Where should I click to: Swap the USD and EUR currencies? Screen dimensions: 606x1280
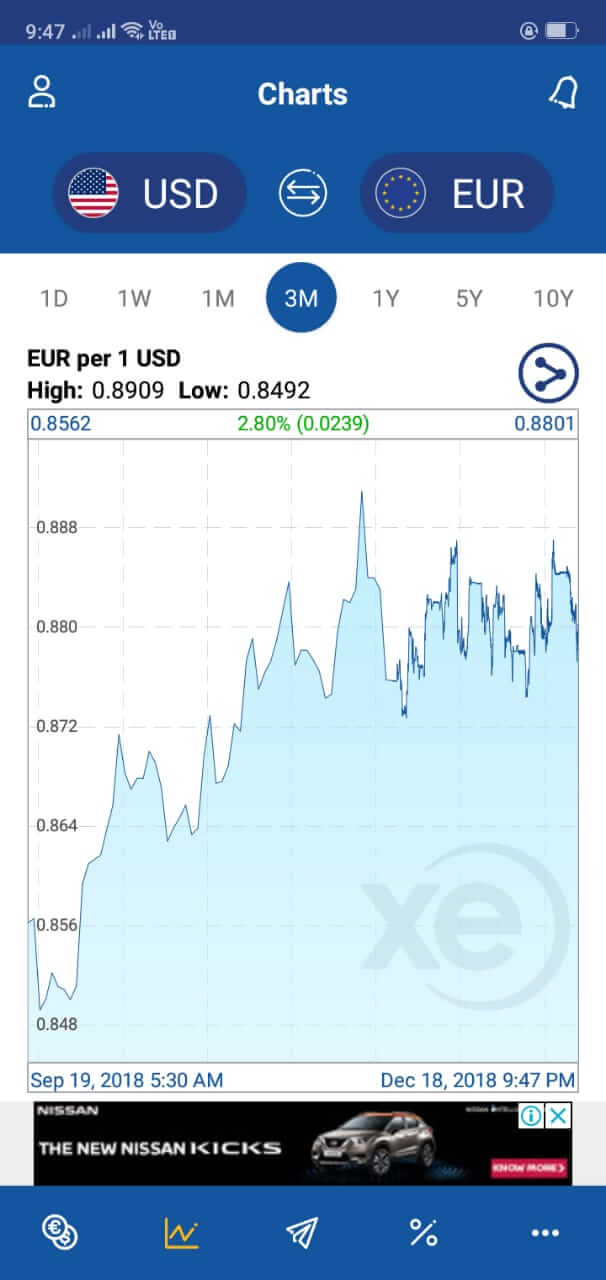click(302, 193)
